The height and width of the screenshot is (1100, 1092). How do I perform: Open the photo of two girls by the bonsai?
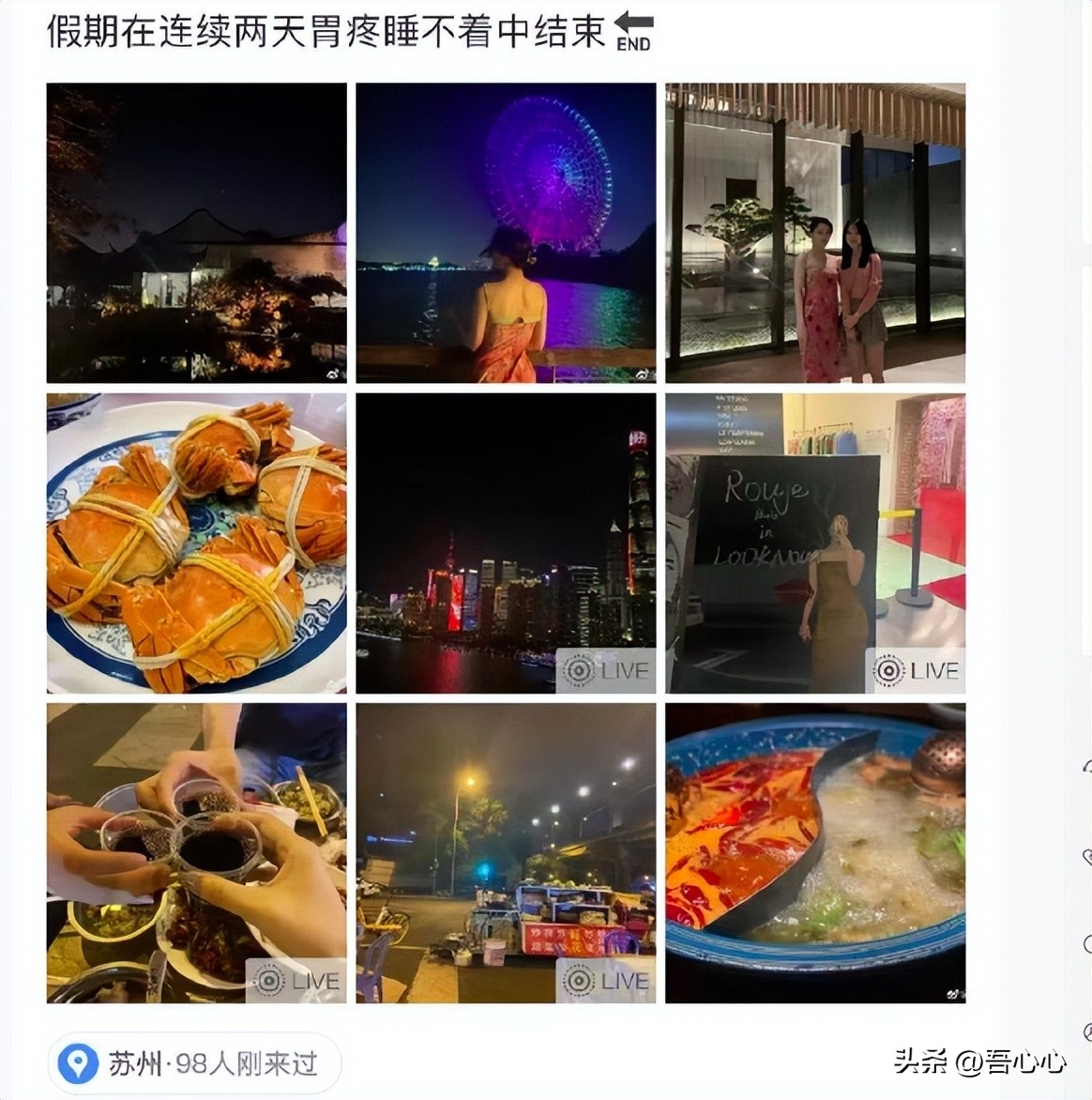814,232
